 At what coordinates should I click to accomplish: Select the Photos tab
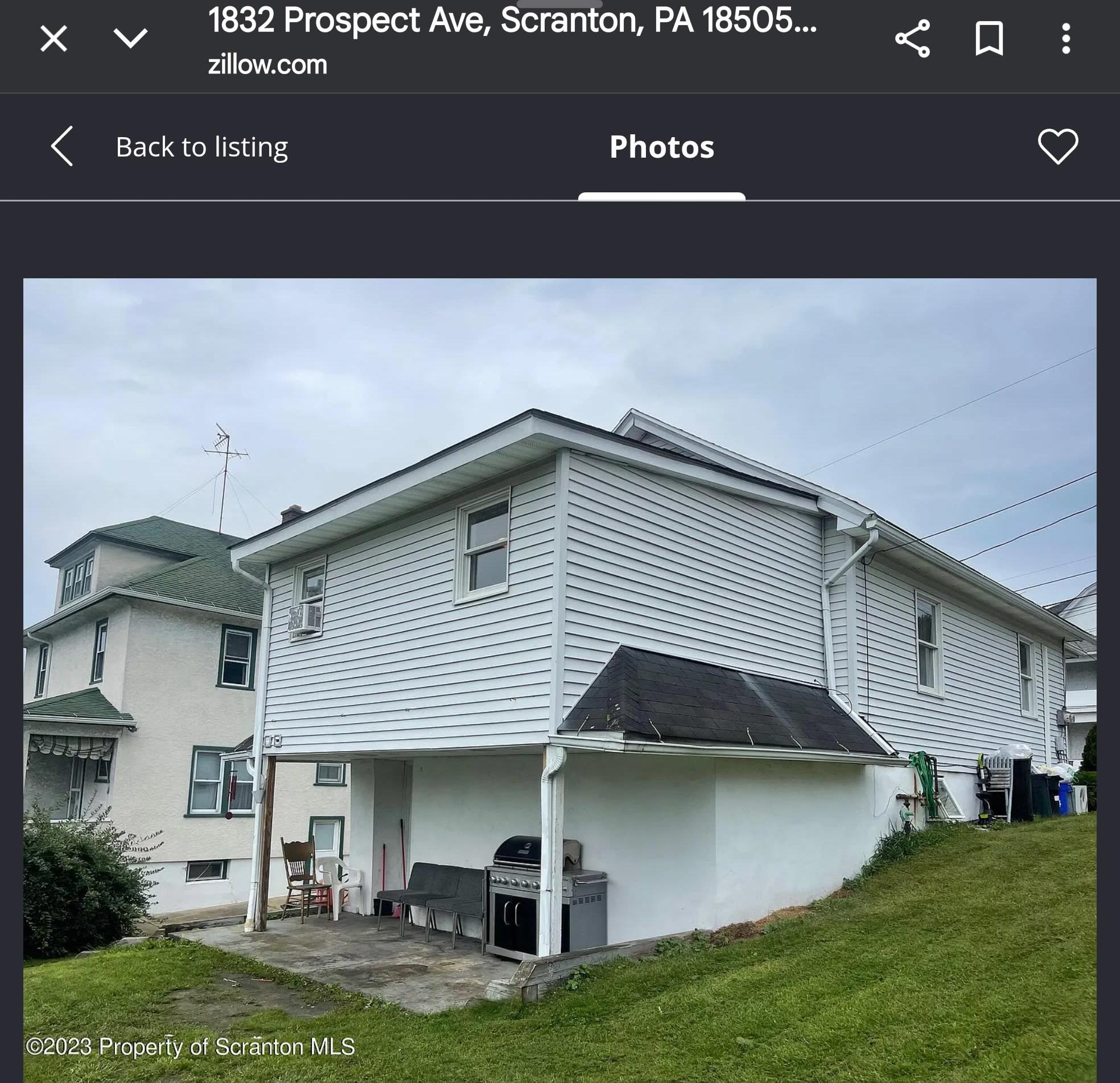662,147
